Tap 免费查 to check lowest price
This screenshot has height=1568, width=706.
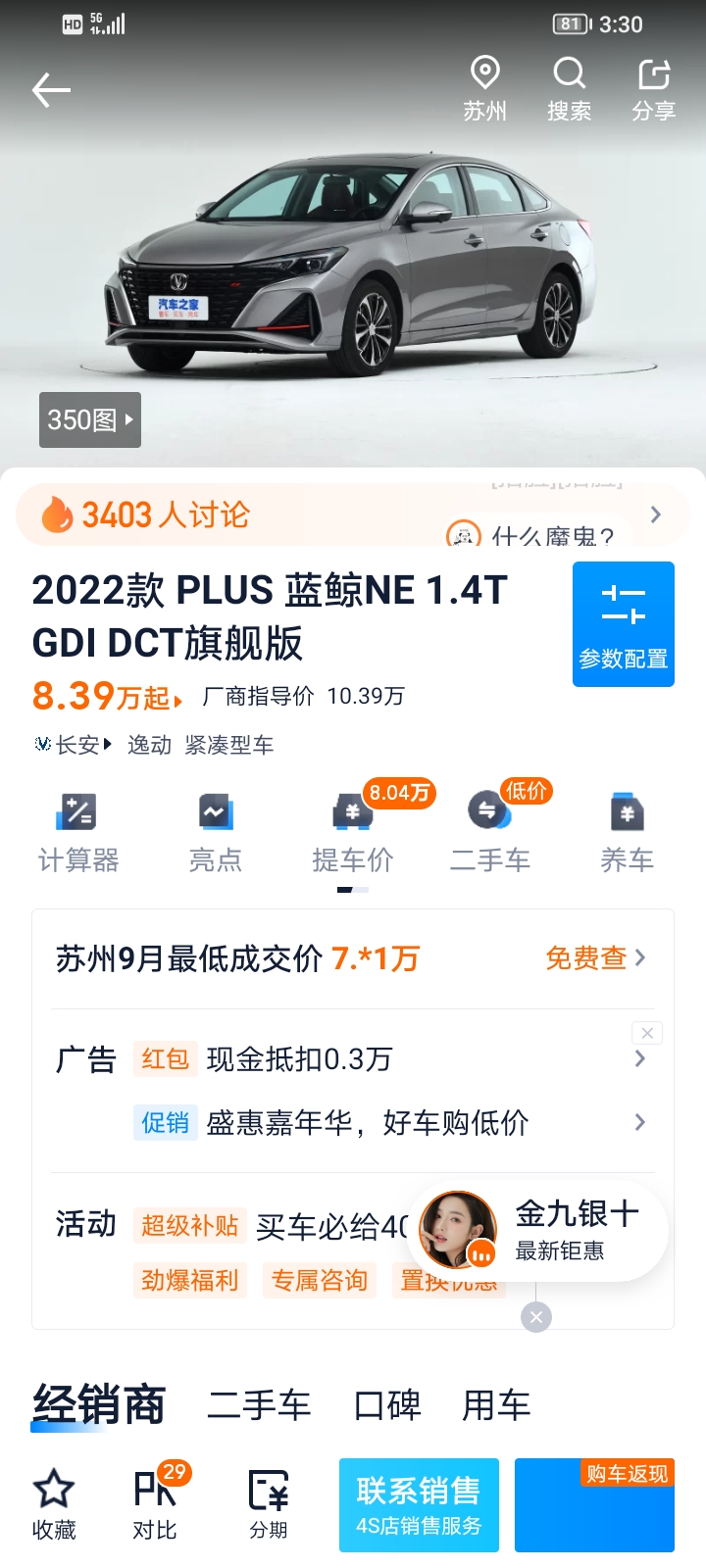coord(595,957)
